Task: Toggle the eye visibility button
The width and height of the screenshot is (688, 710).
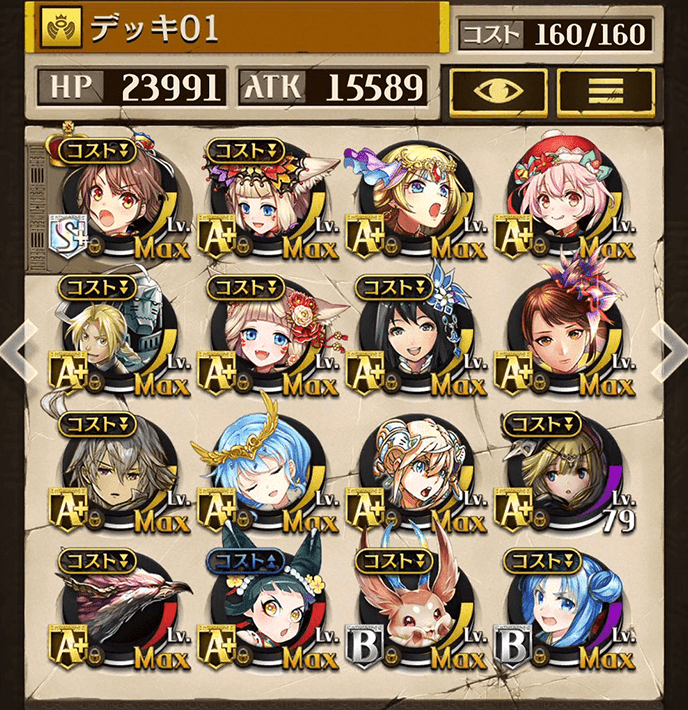Action: pos(496,91)
